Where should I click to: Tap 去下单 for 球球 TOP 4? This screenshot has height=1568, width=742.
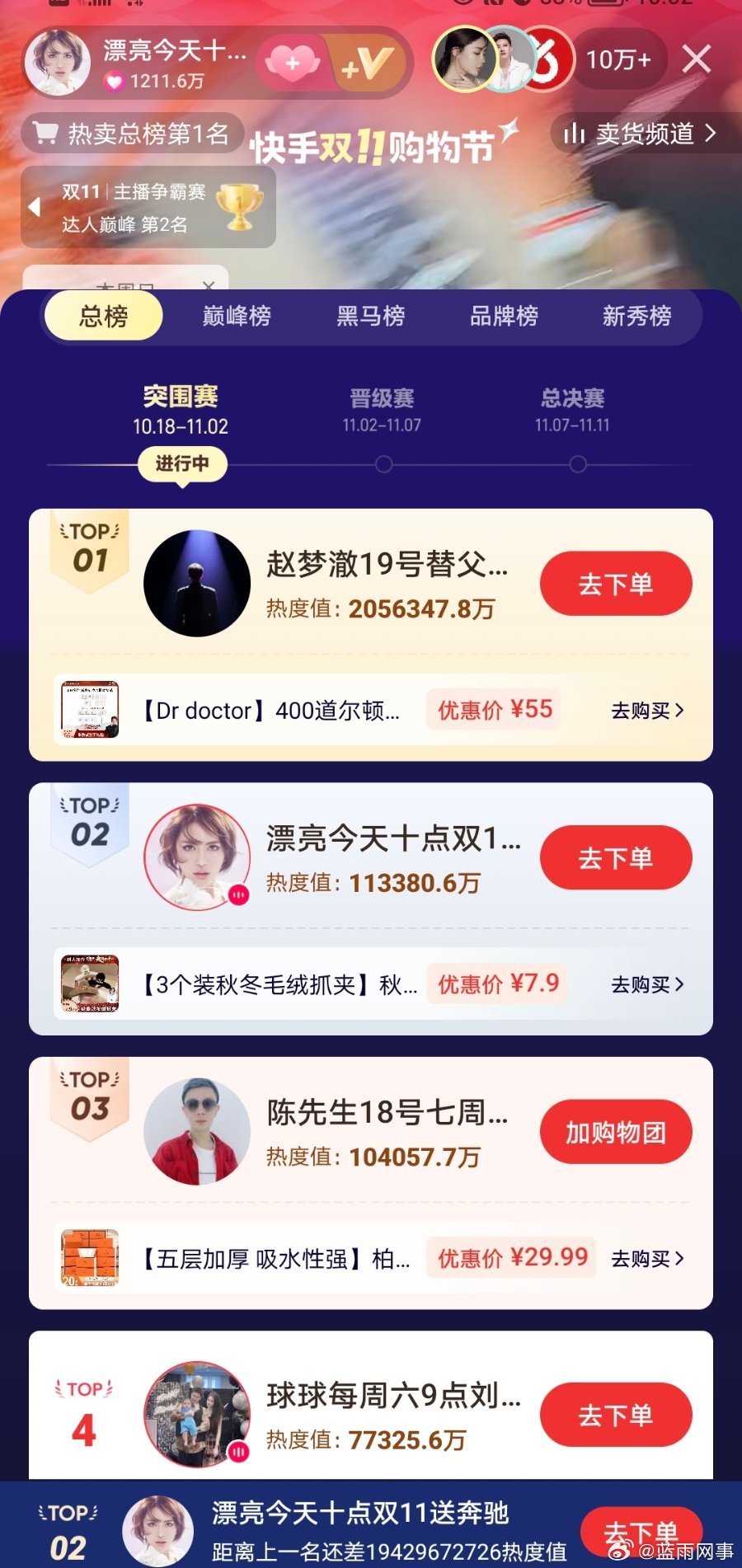pos(615,1415)
